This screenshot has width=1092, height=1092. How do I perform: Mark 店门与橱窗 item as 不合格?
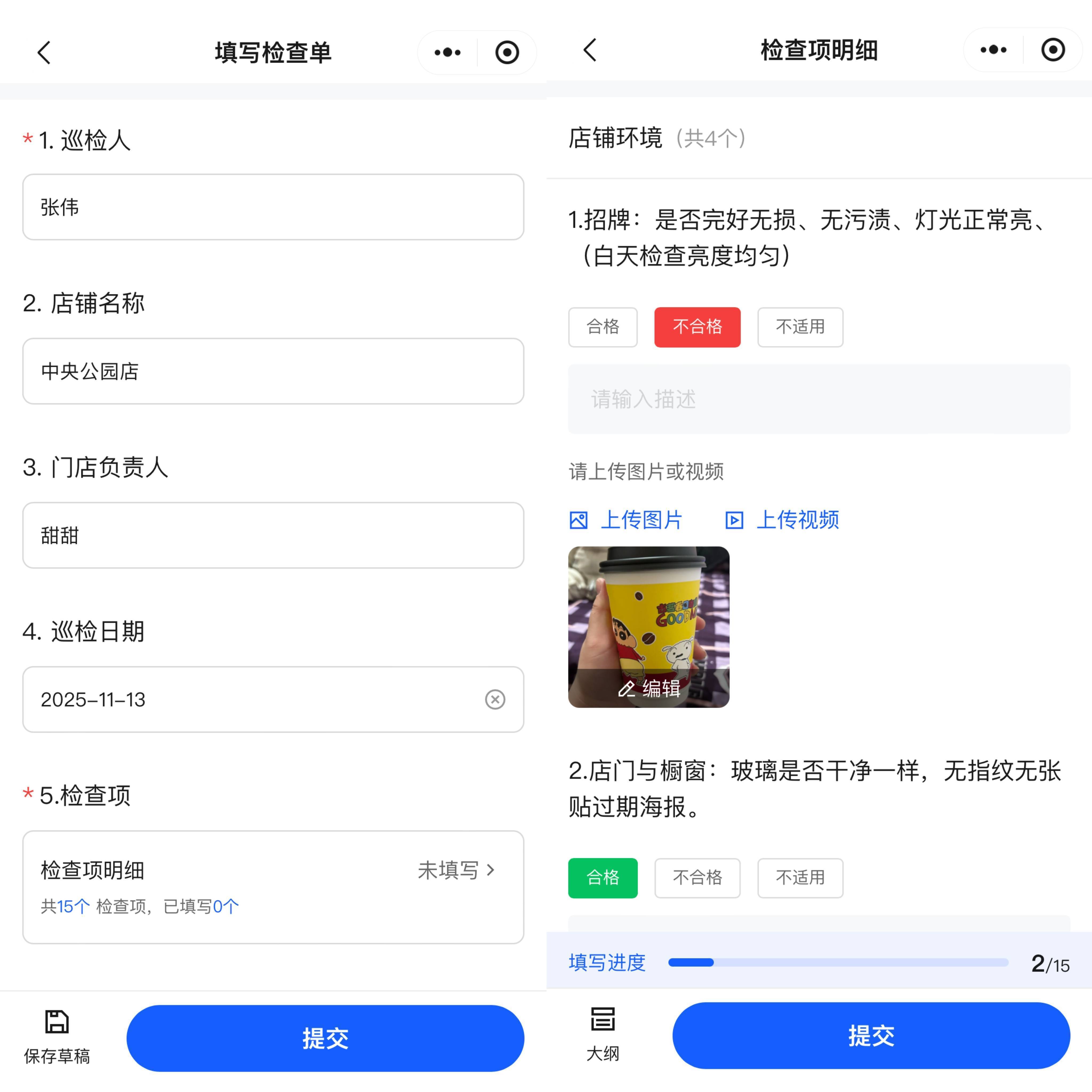click(x=697, y=878)
